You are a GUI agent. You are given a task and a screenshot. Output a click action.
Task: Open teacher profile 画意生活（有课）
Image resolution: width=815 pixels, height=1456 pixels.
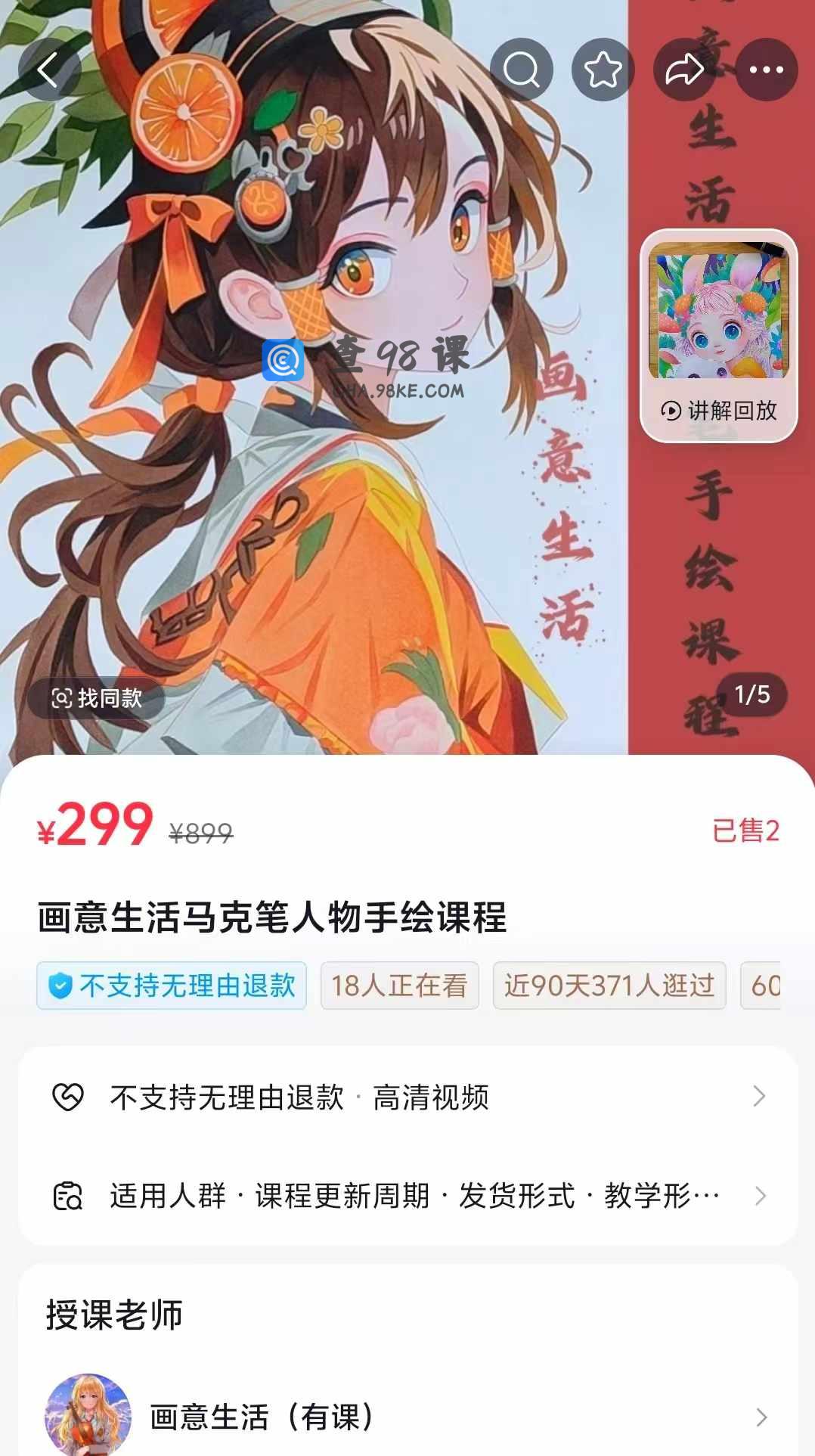click(x=408, y=1416)
